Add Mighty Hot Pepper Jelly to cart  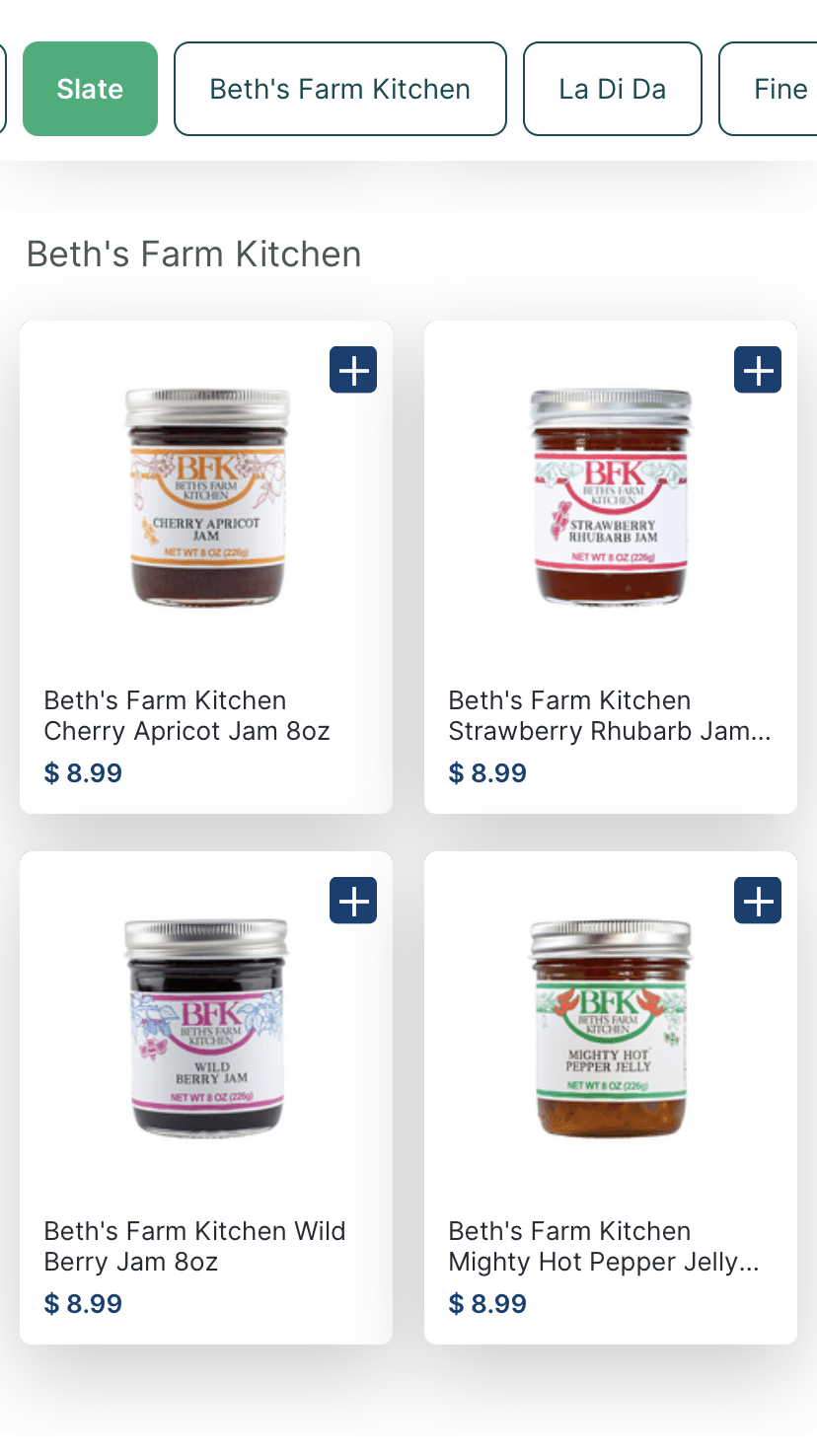[758, 901]
